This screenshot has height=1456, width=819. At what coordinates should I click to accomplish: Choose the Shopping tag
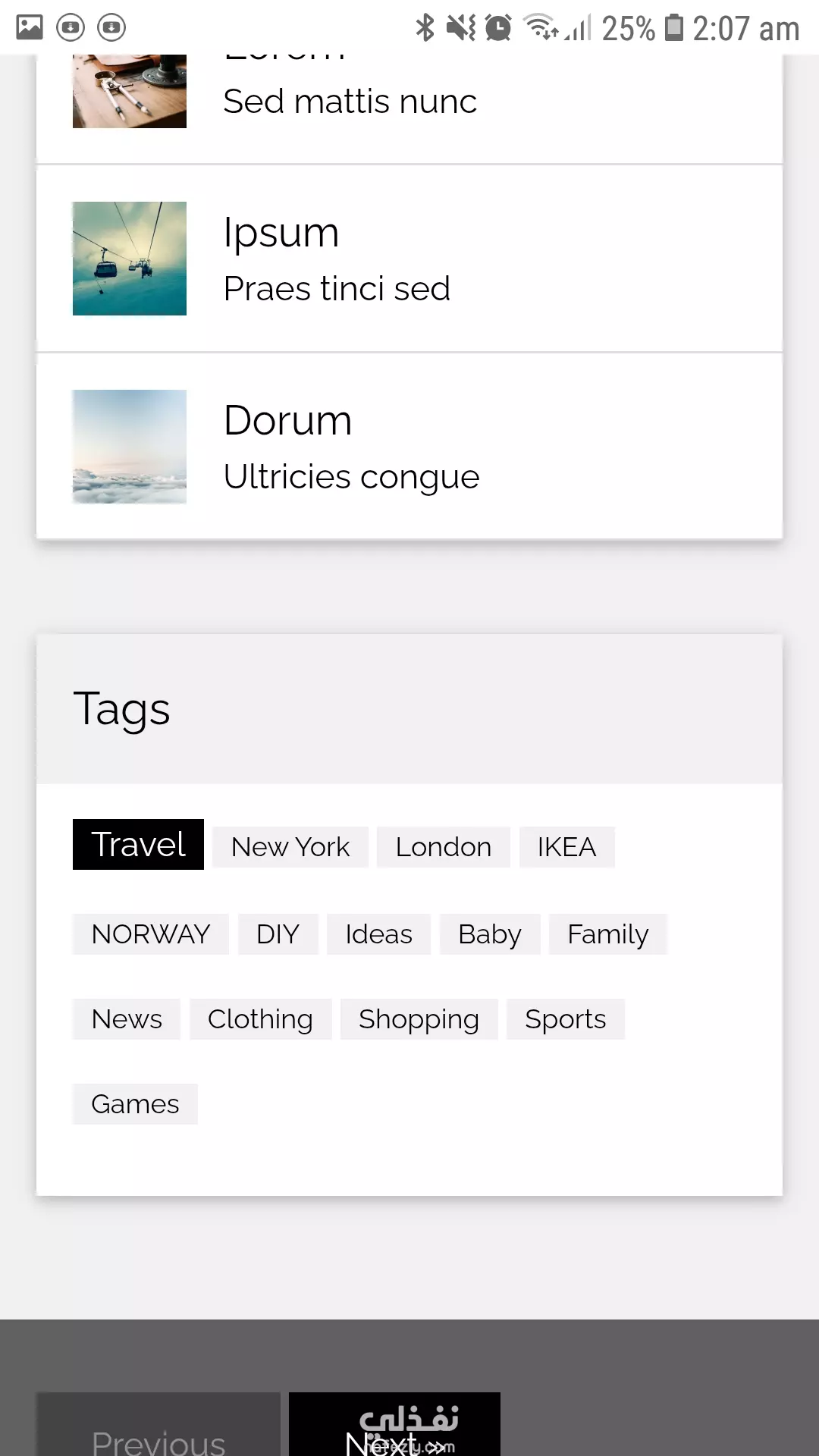[419, 1019]
